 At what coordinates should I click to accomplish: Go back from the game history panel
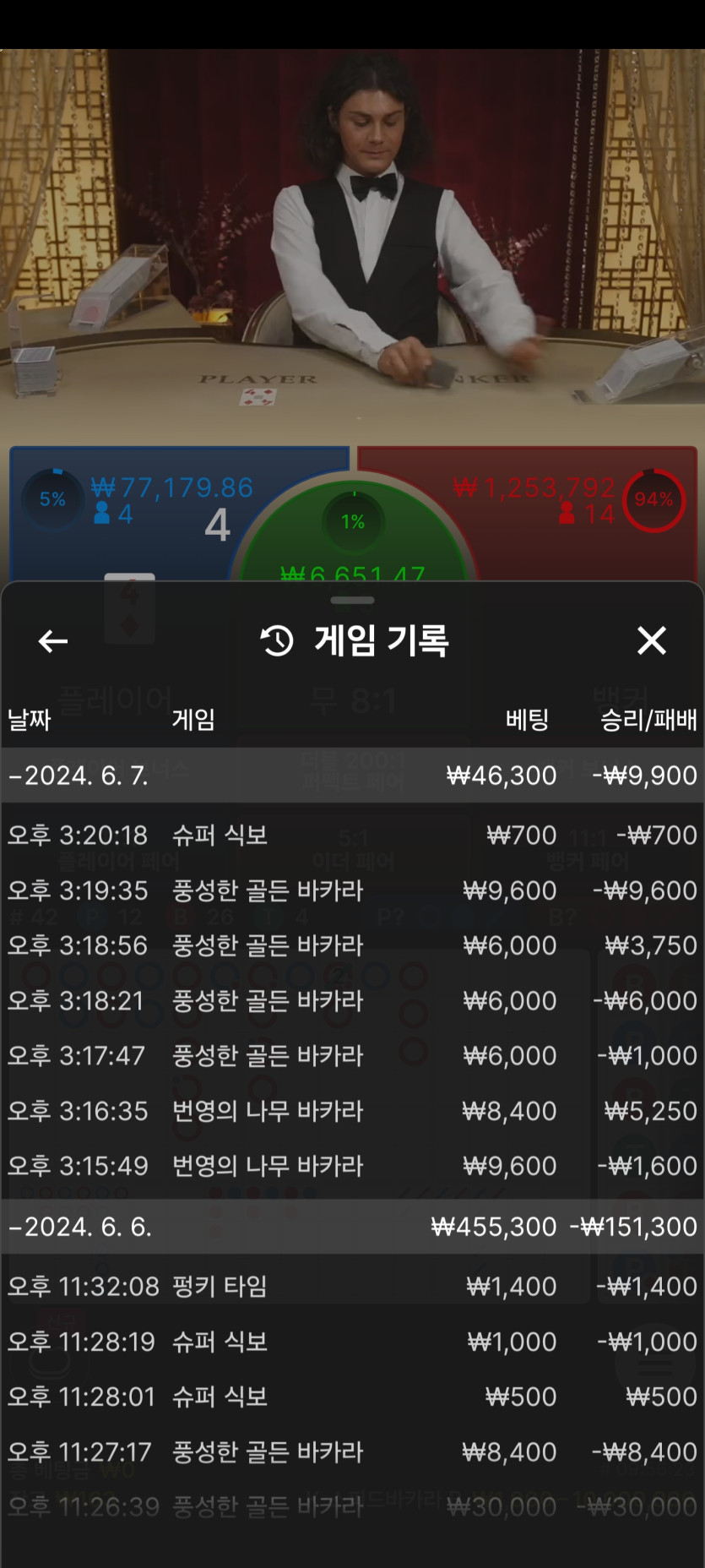pos(53,641)
